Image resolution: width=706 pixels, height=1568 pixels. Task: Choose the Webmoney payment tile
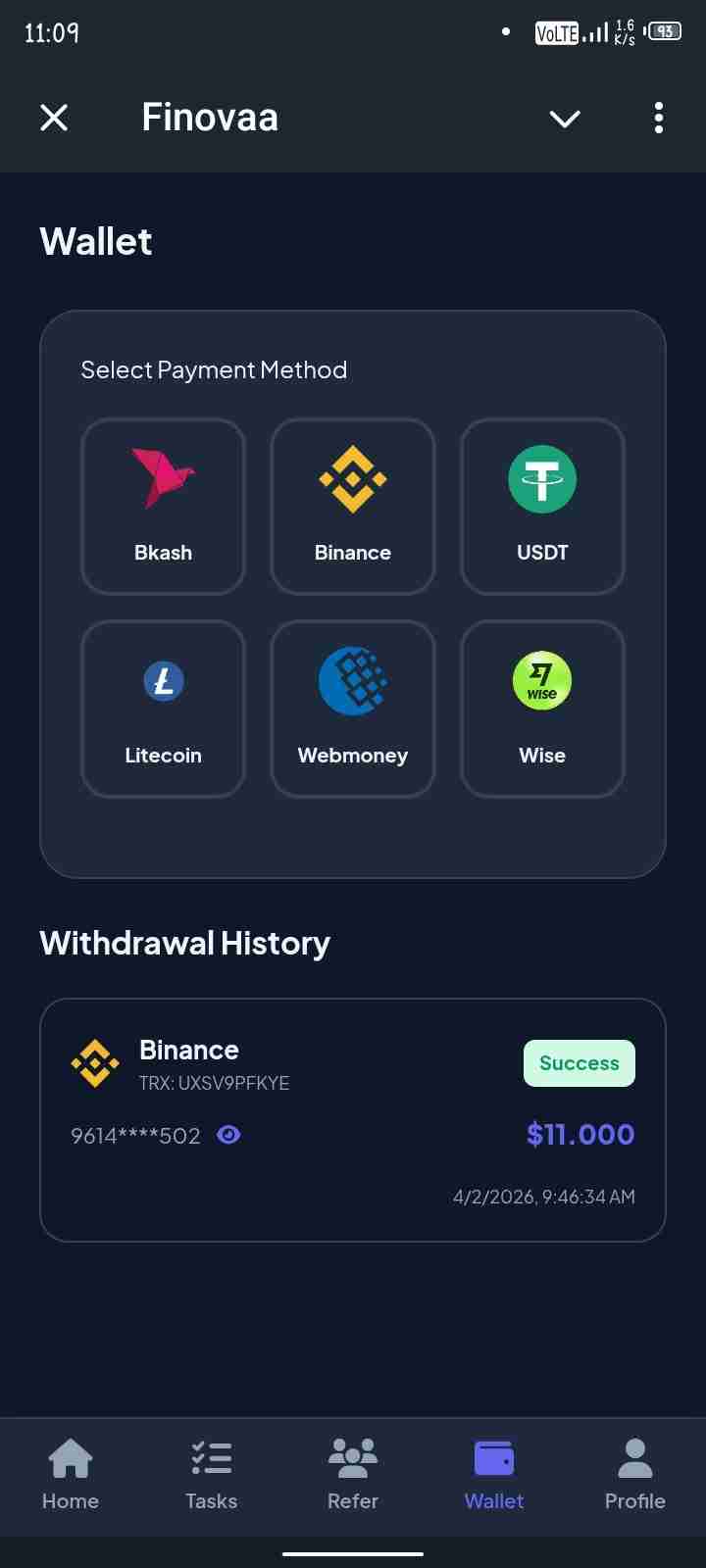point(353,710)
